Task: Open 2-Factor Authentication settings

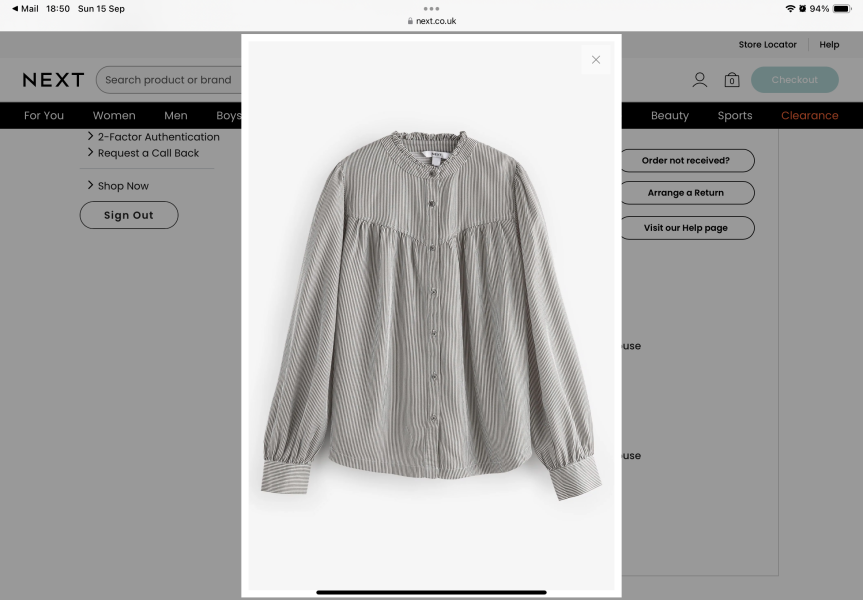Action: 158,137
